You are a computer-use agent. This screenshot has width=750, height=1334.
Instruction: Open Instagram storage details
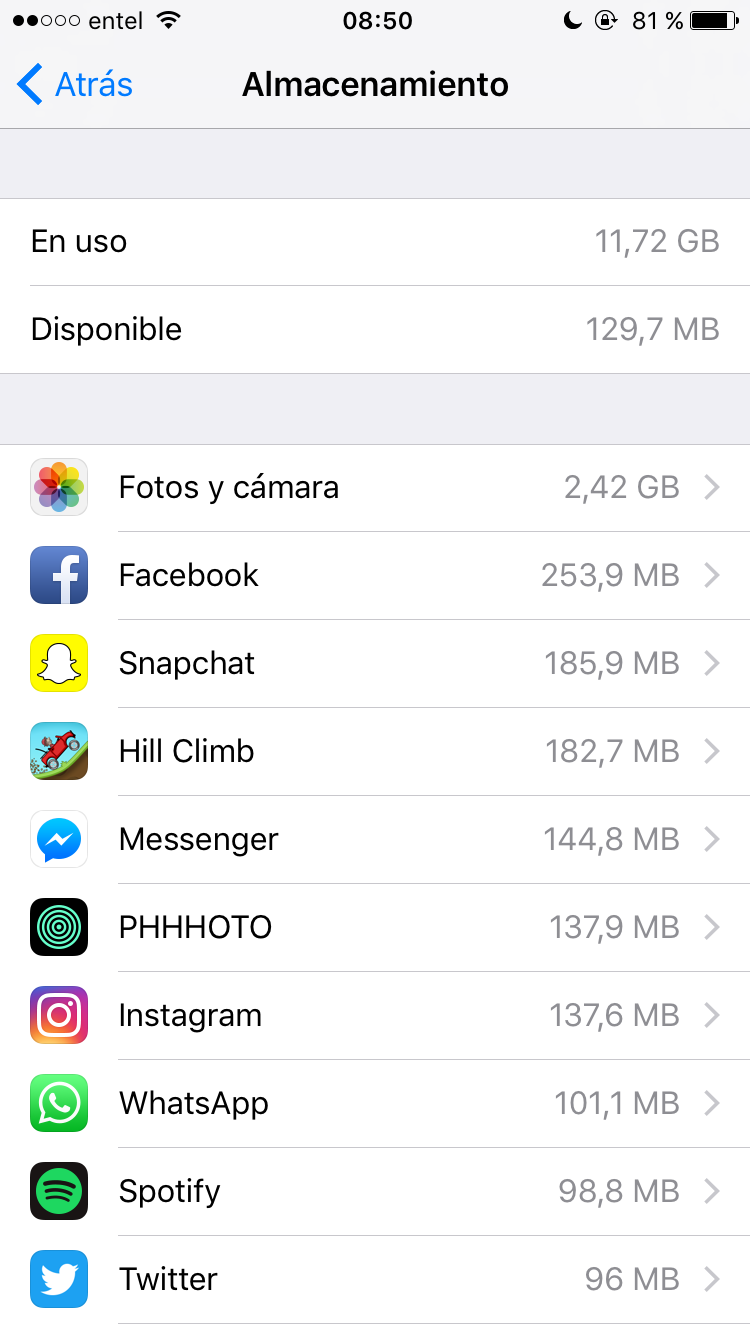(x=375, y=1016)
